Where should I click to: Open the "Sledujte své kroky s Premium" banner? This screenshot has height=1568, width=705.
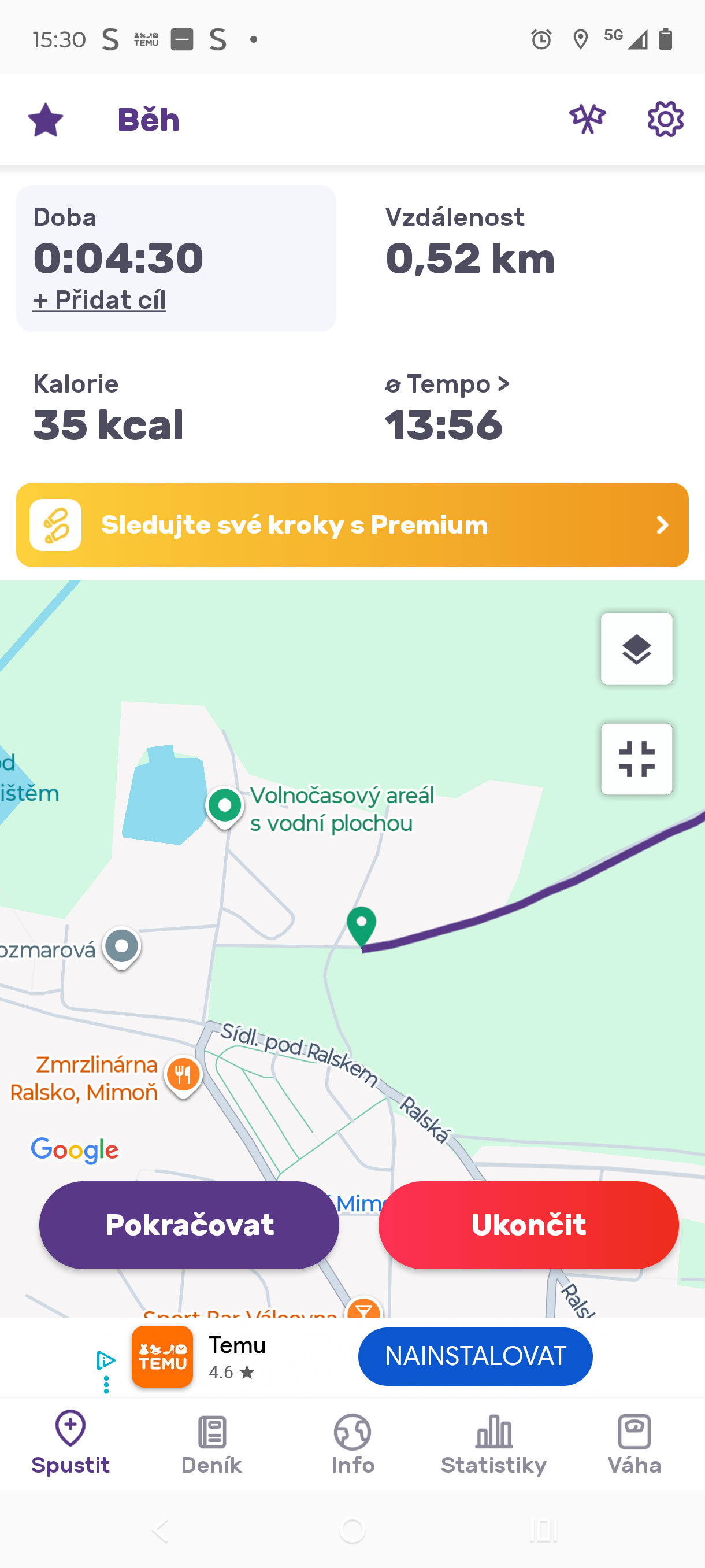coord(352,525)
